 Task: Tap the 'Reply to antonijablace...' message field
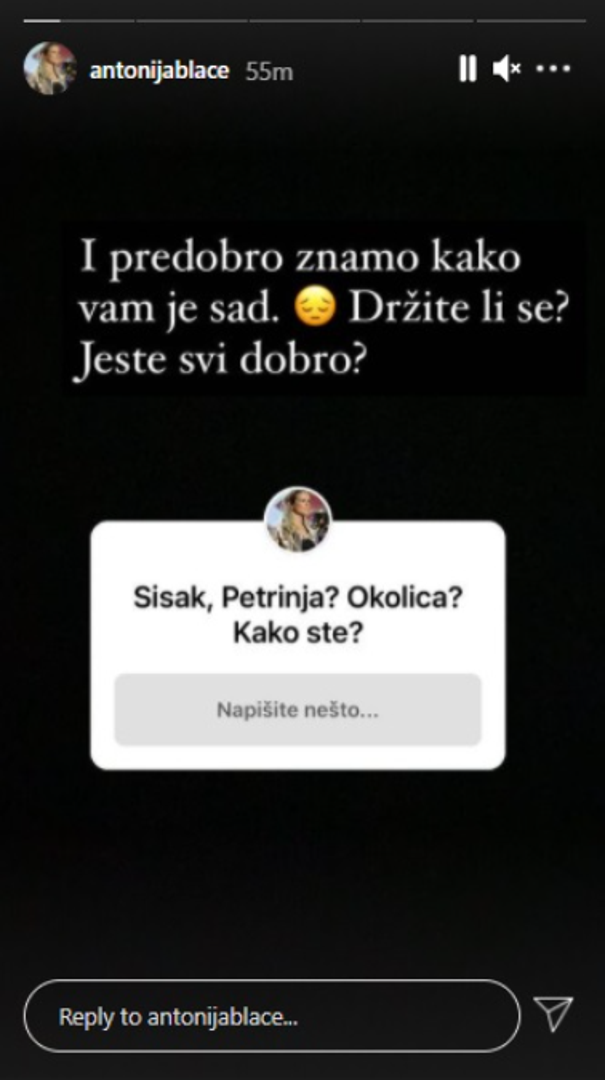(272, 1018)
